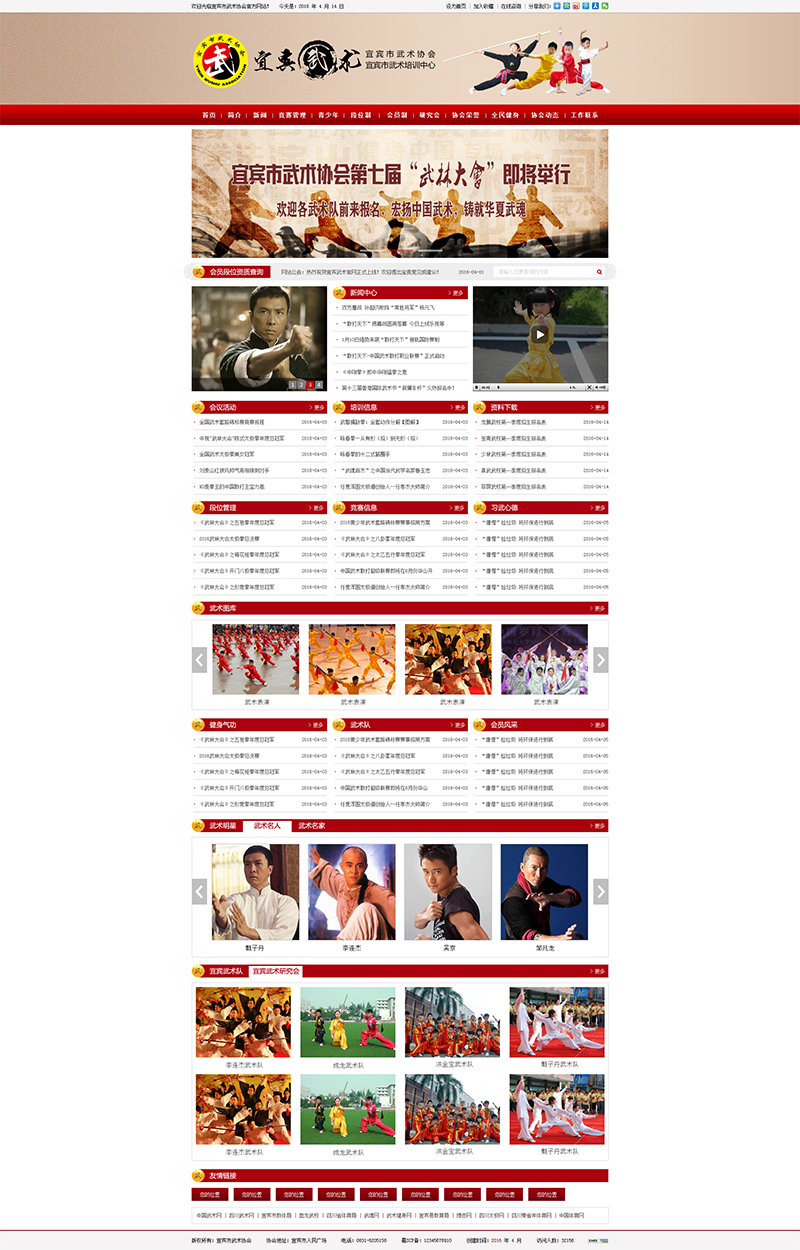Switch to the 武术名家 tab
Screen dimensions: 800x1250
point(312,826)
